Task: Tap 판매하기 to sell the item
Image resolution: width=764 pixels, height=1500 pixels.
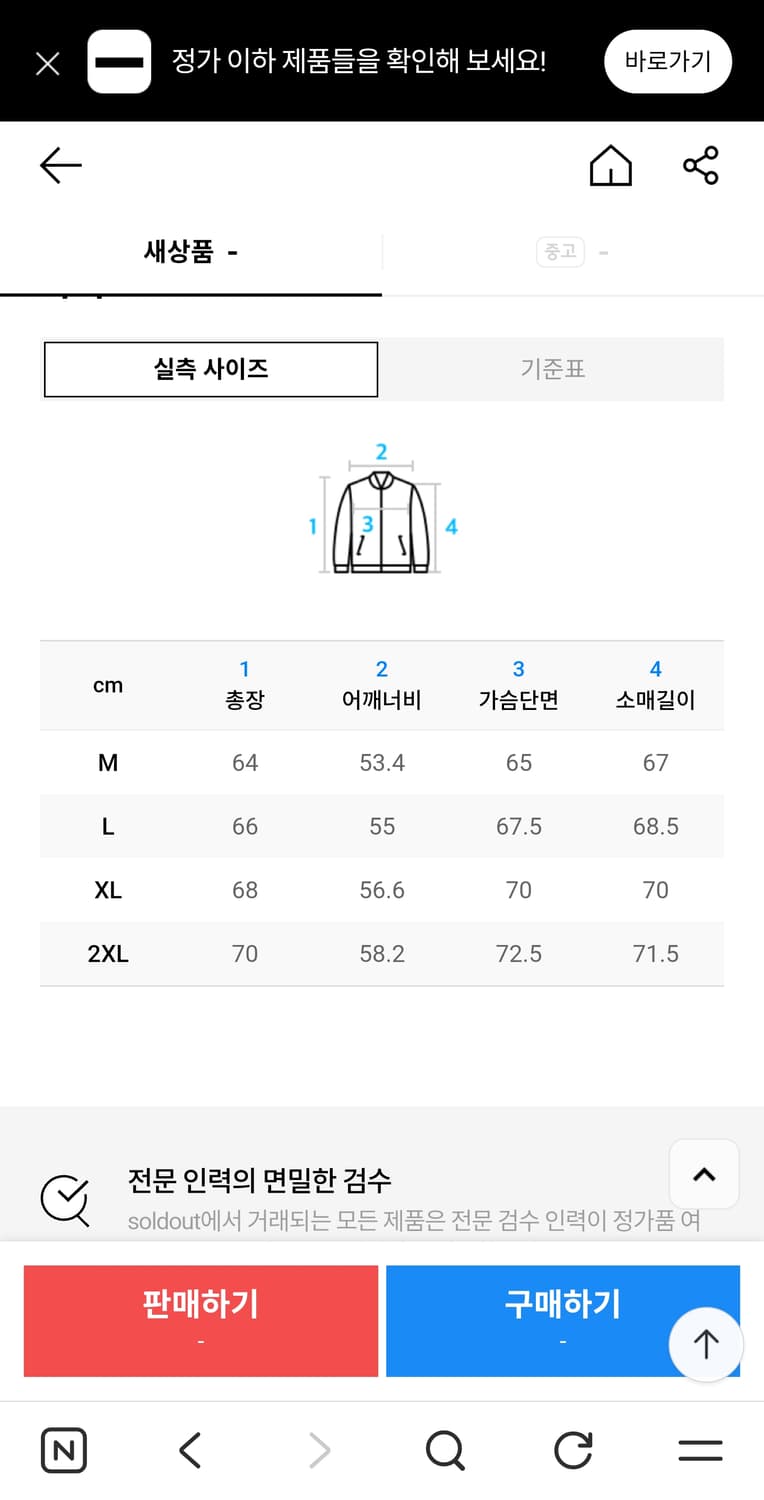Action: [200, 1320]
